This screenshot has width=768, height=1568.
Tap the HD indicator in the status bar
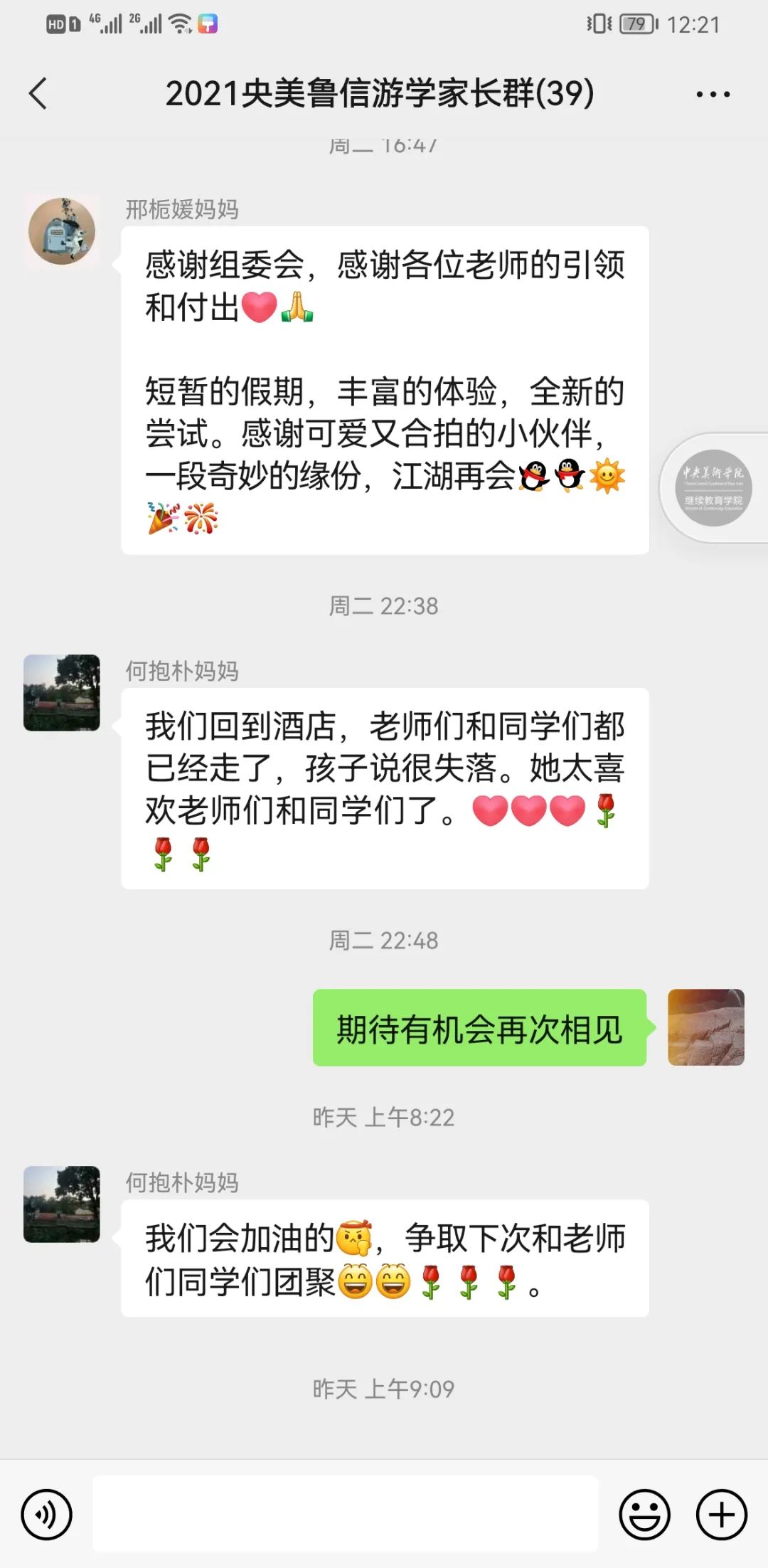pyautogui.click(x=55, y=23)
